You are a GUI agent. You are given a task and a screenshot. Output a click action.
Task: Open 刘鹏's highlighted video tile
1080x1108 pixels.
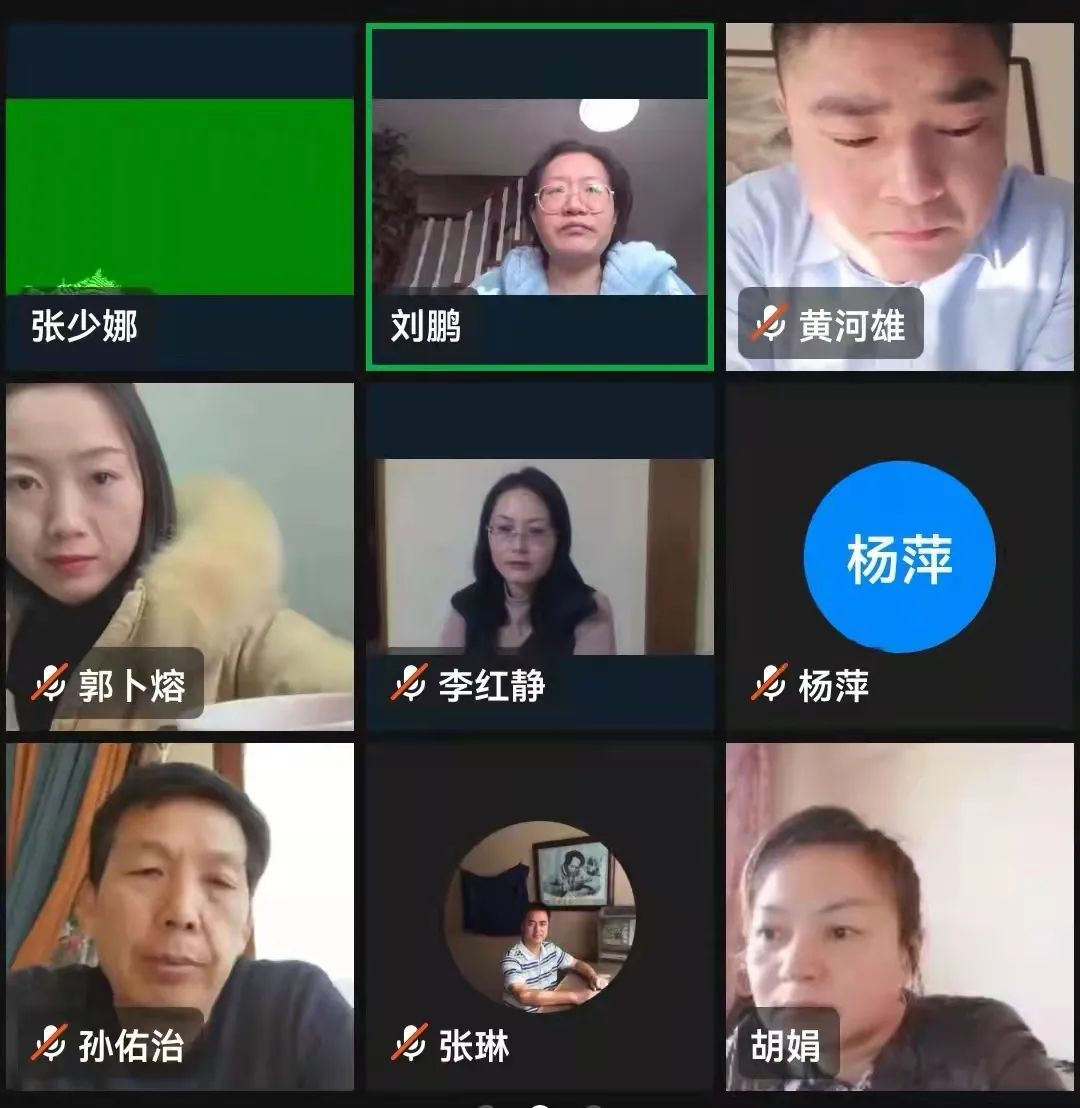click(540, 197)
